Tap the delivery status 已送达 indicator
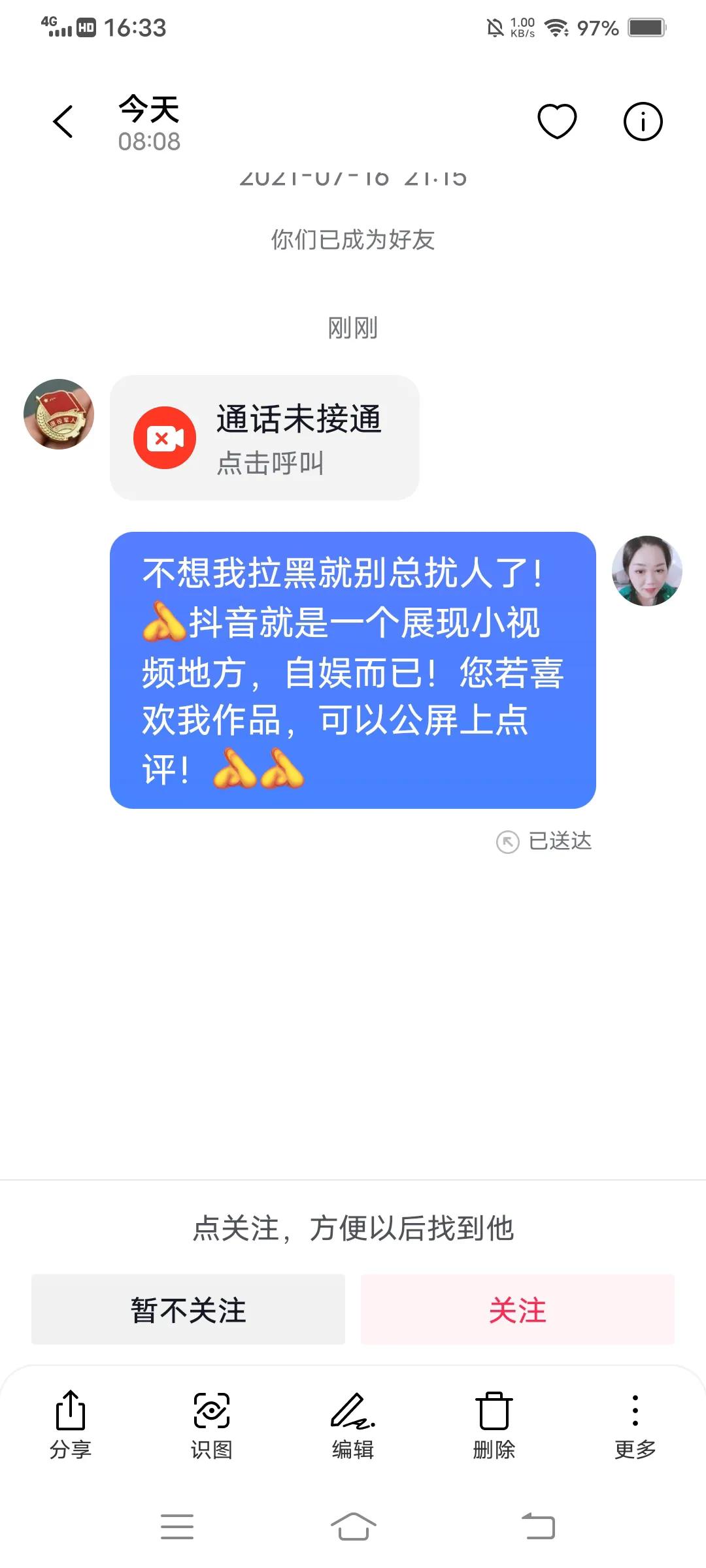Viewport: 706px width, 1568px height. tap(559, 841)
